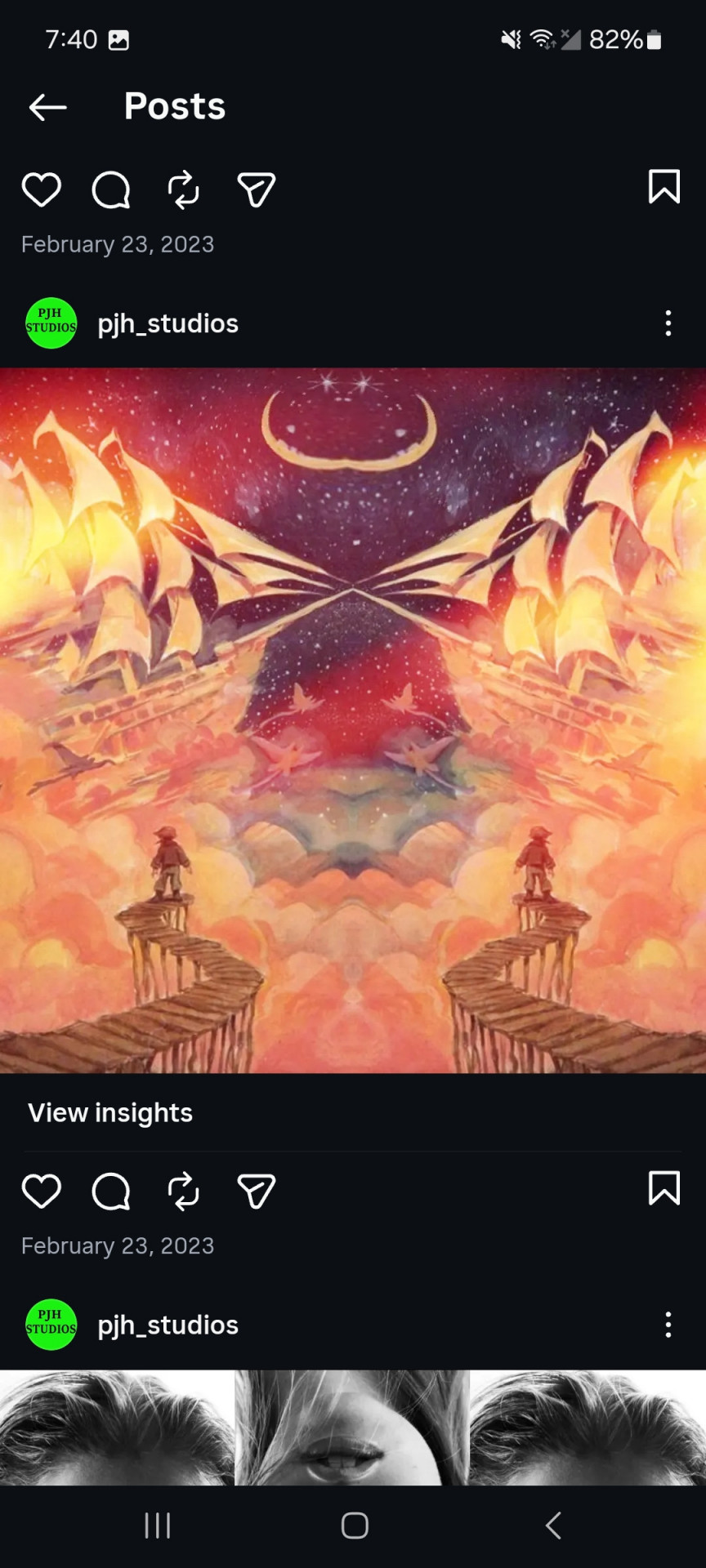Share the sailing ships artwork via send icon
The width and height of the screenshot is (706, 1568).
click(x=256, y=1191)
